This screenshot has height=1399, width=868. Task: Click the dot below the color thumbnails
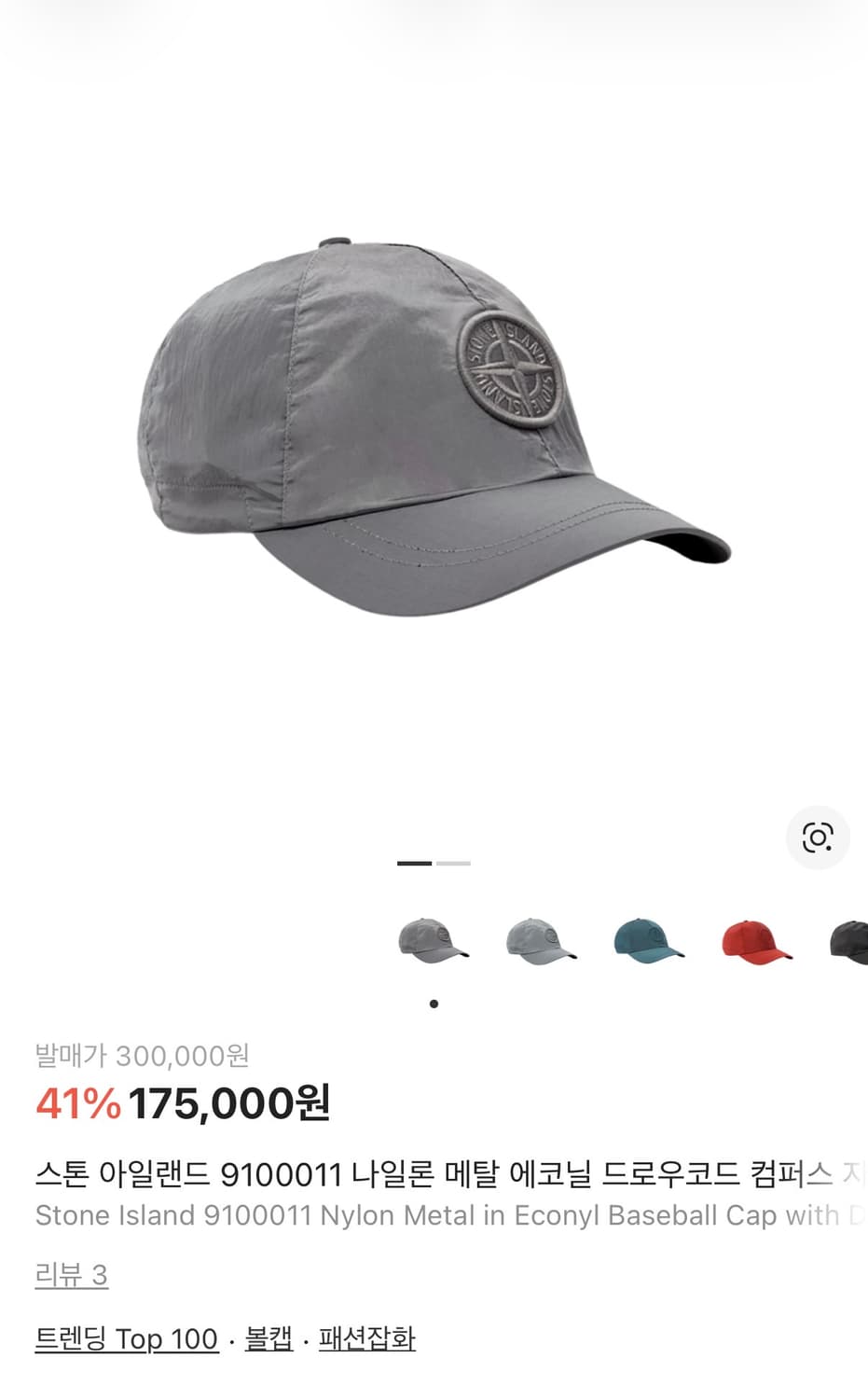click(433, 1004)
